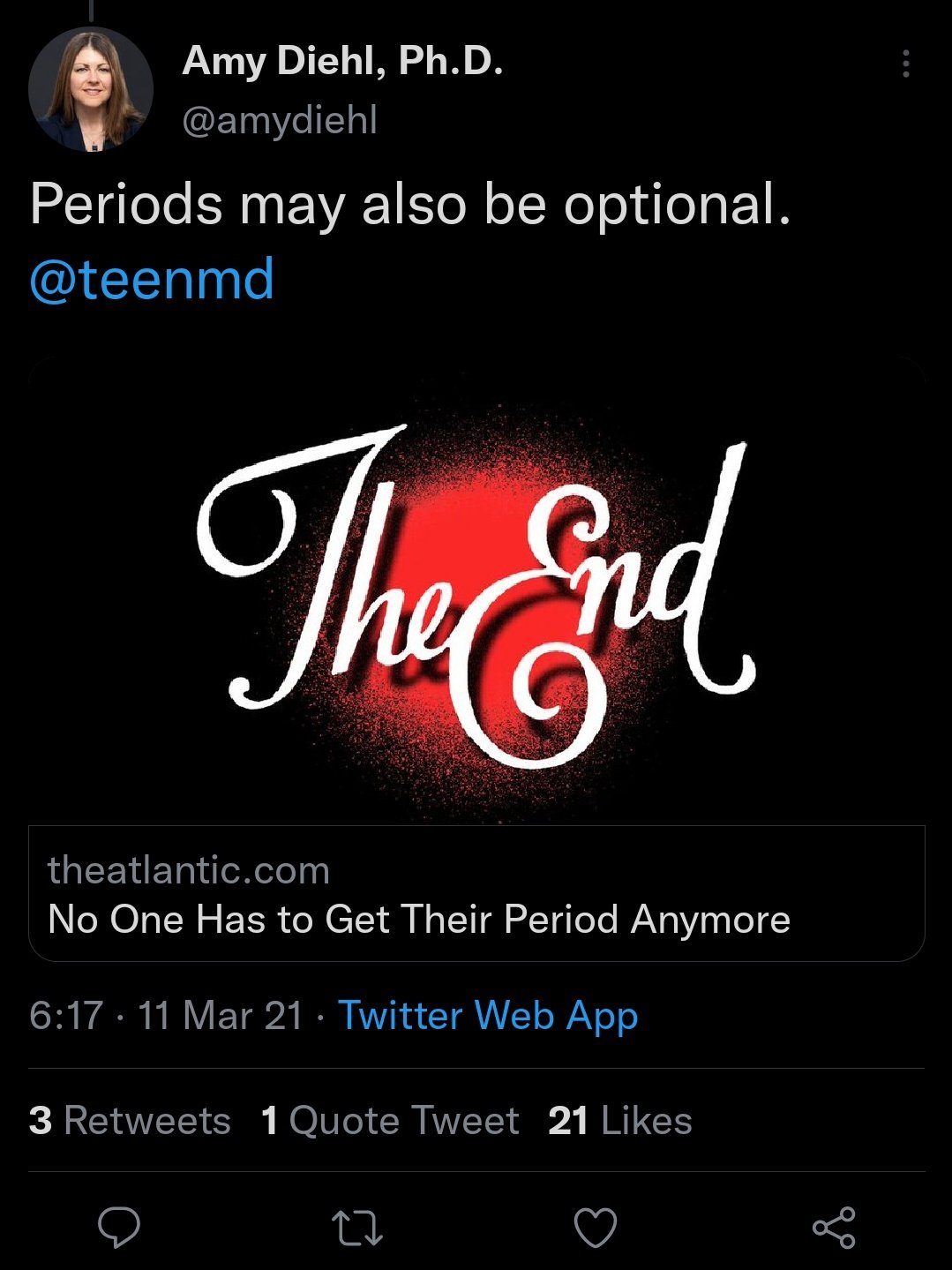
Task: Retweet this tweet
Action: point(357,1228)
